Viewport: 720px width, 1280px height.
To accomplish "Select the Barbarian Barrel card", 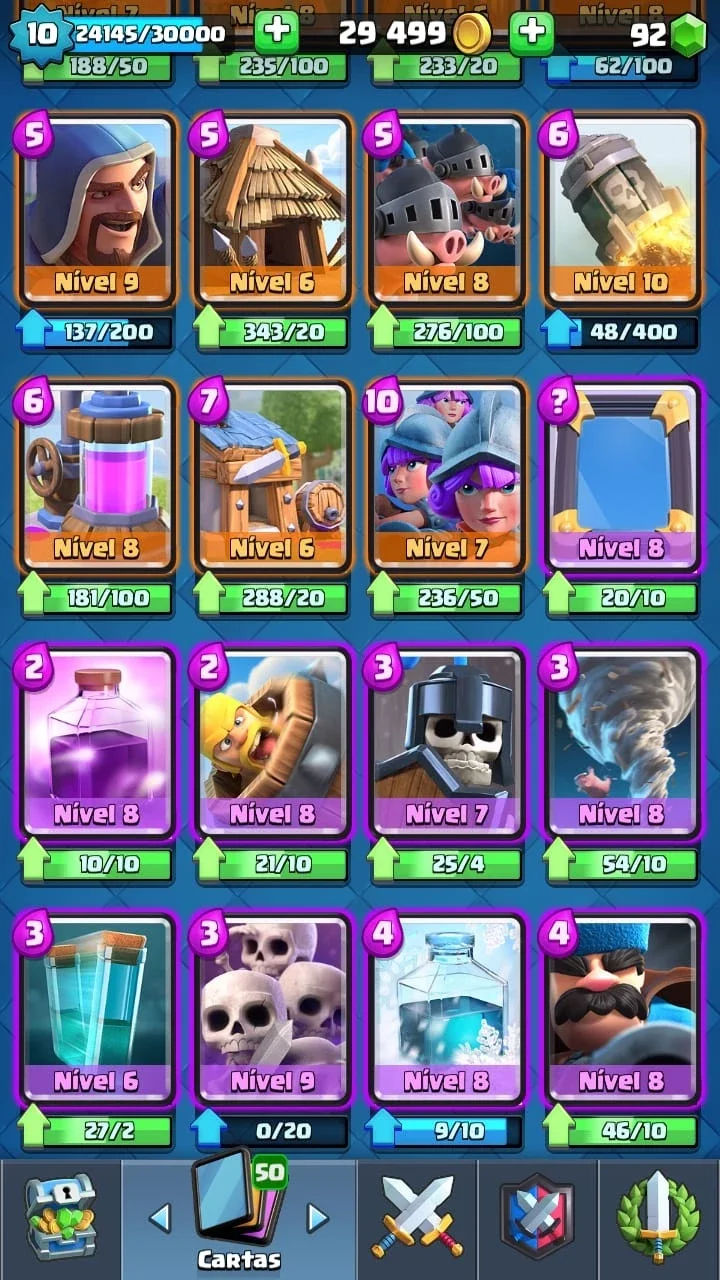I will [273, 742].
